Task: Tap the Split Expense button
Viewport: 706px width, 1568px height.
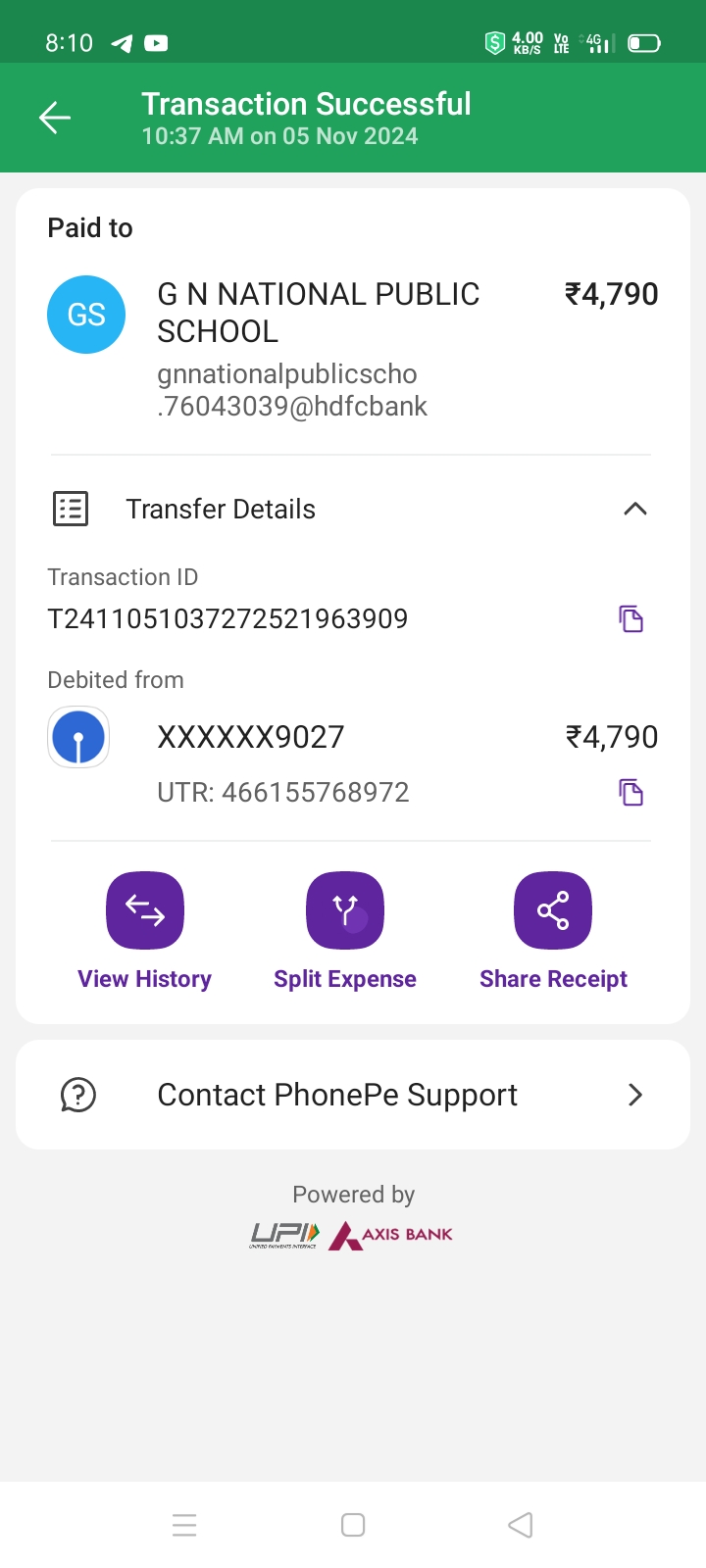Action: point(345,911)
